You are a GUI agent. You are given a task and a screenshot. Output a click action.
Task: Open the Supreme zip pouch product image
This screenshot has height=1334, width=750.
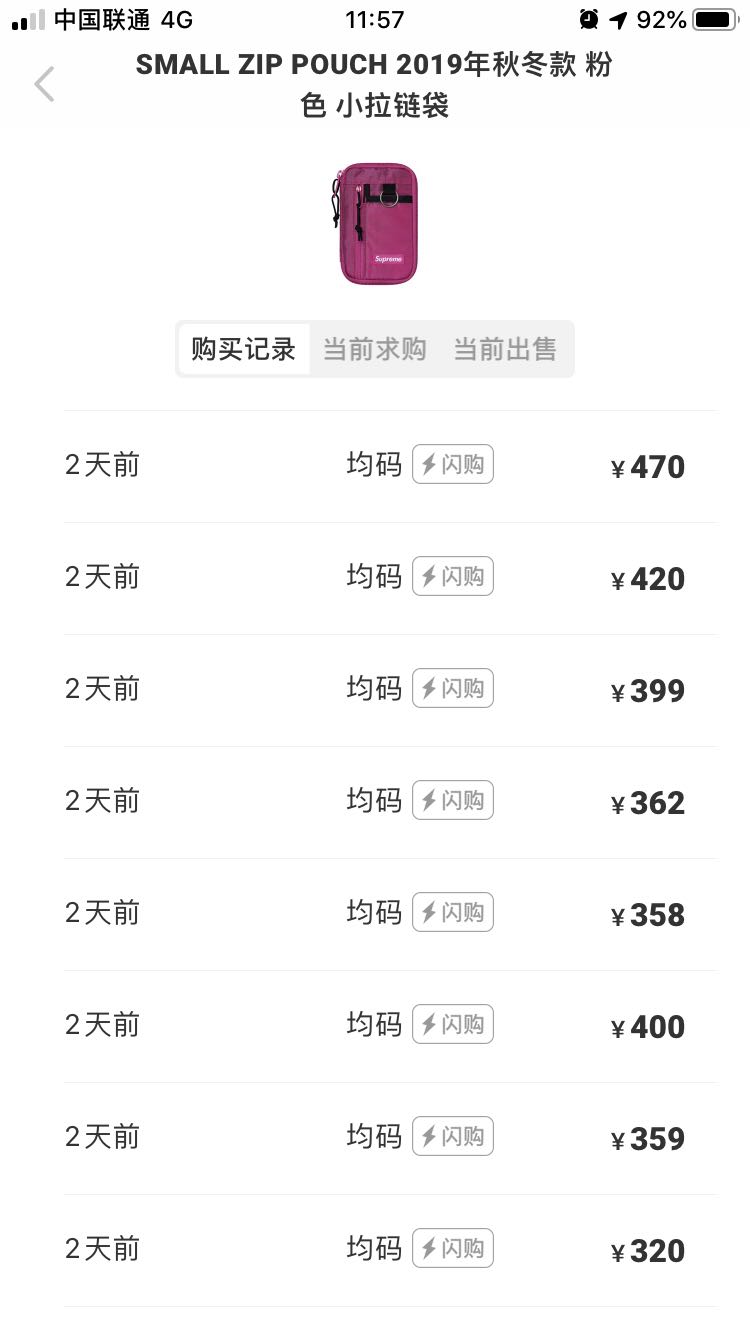click(x=374, y=224)
